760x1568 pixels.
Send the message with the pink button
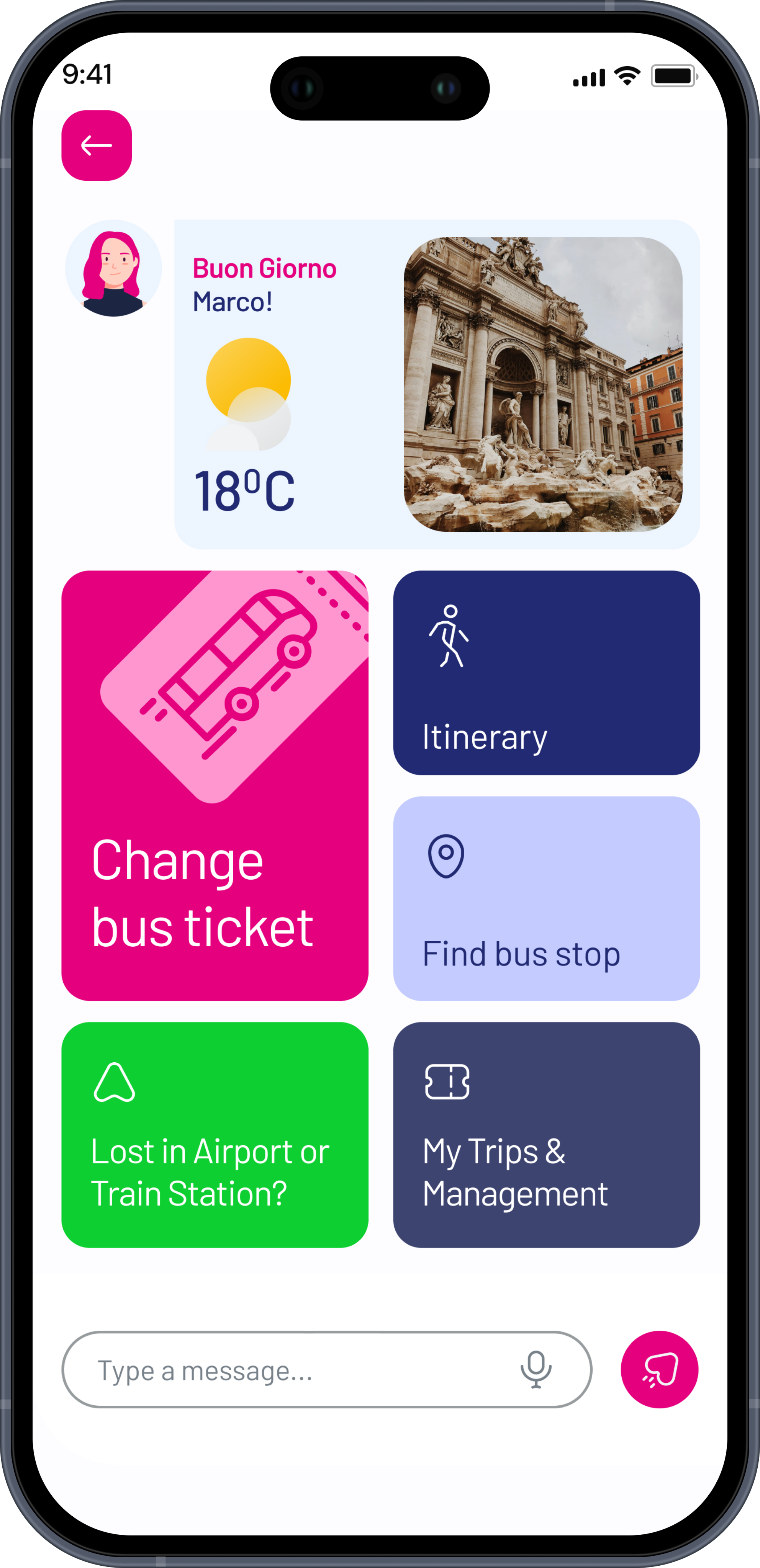(660, 1370)
